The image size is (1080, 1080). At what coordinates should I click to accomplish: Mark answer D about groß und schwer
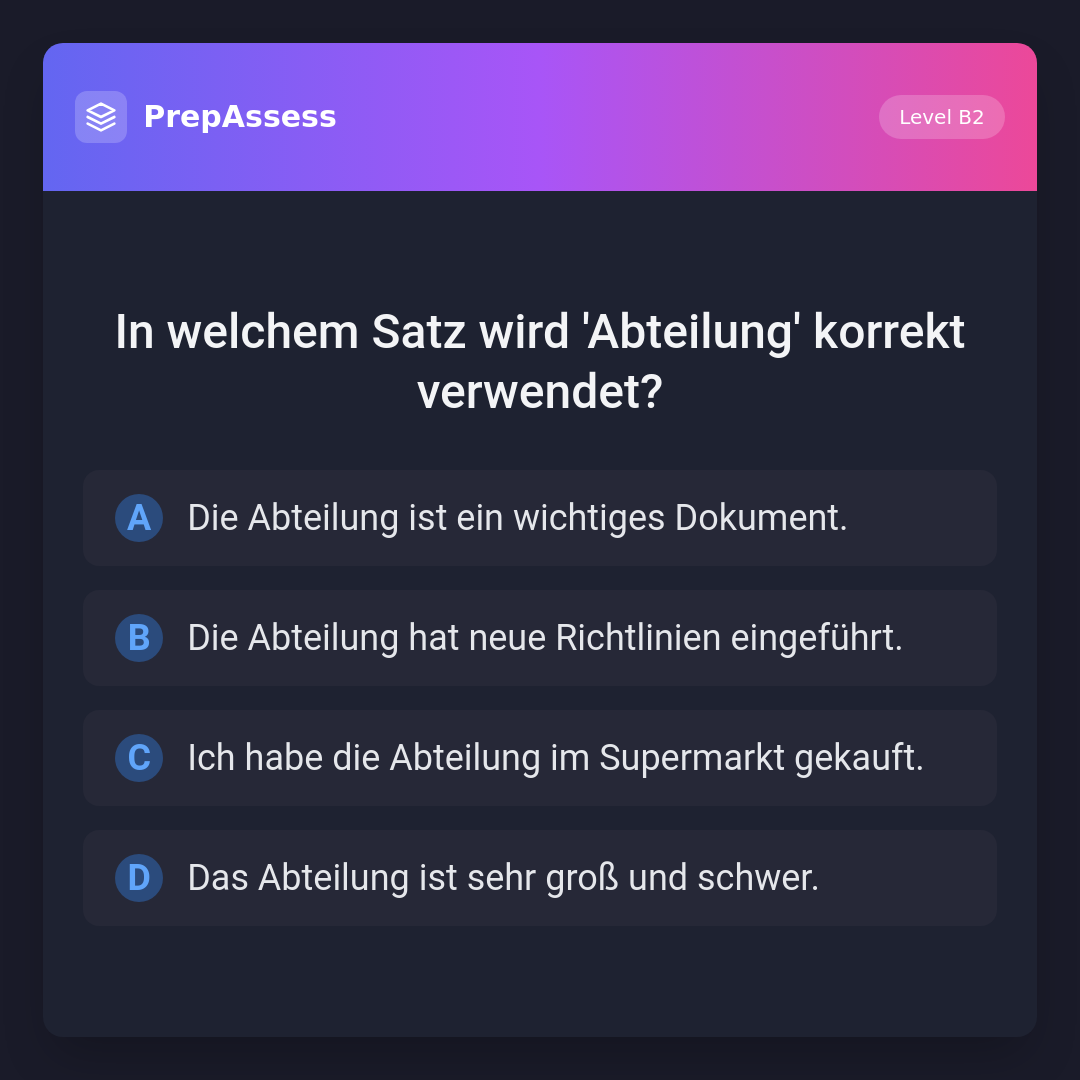[540, 878]
